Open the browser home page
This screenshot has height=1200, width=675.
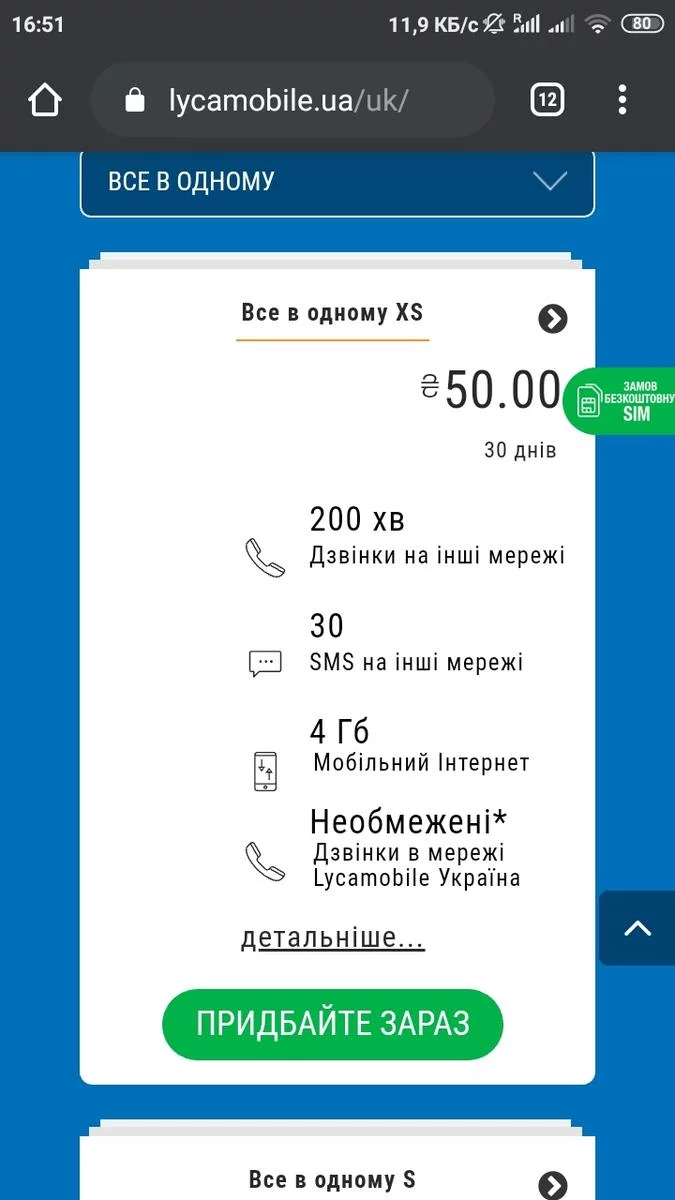tap(45, 100)
